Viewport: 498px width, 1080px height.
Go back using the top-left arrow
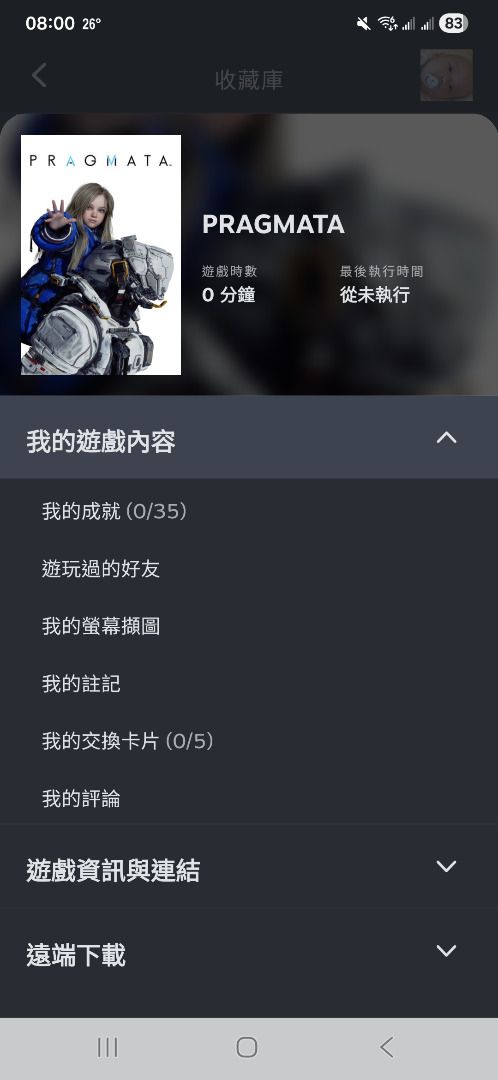tap(39, 75)
